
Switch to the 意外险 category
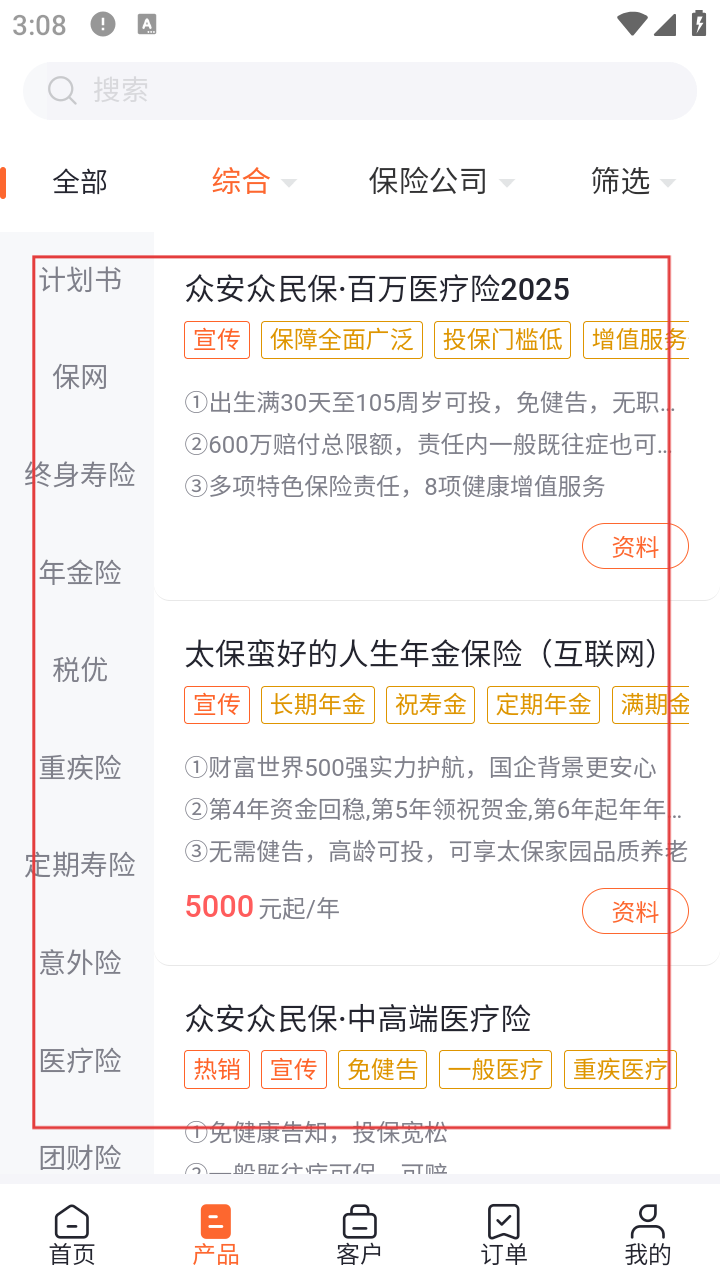80,962
